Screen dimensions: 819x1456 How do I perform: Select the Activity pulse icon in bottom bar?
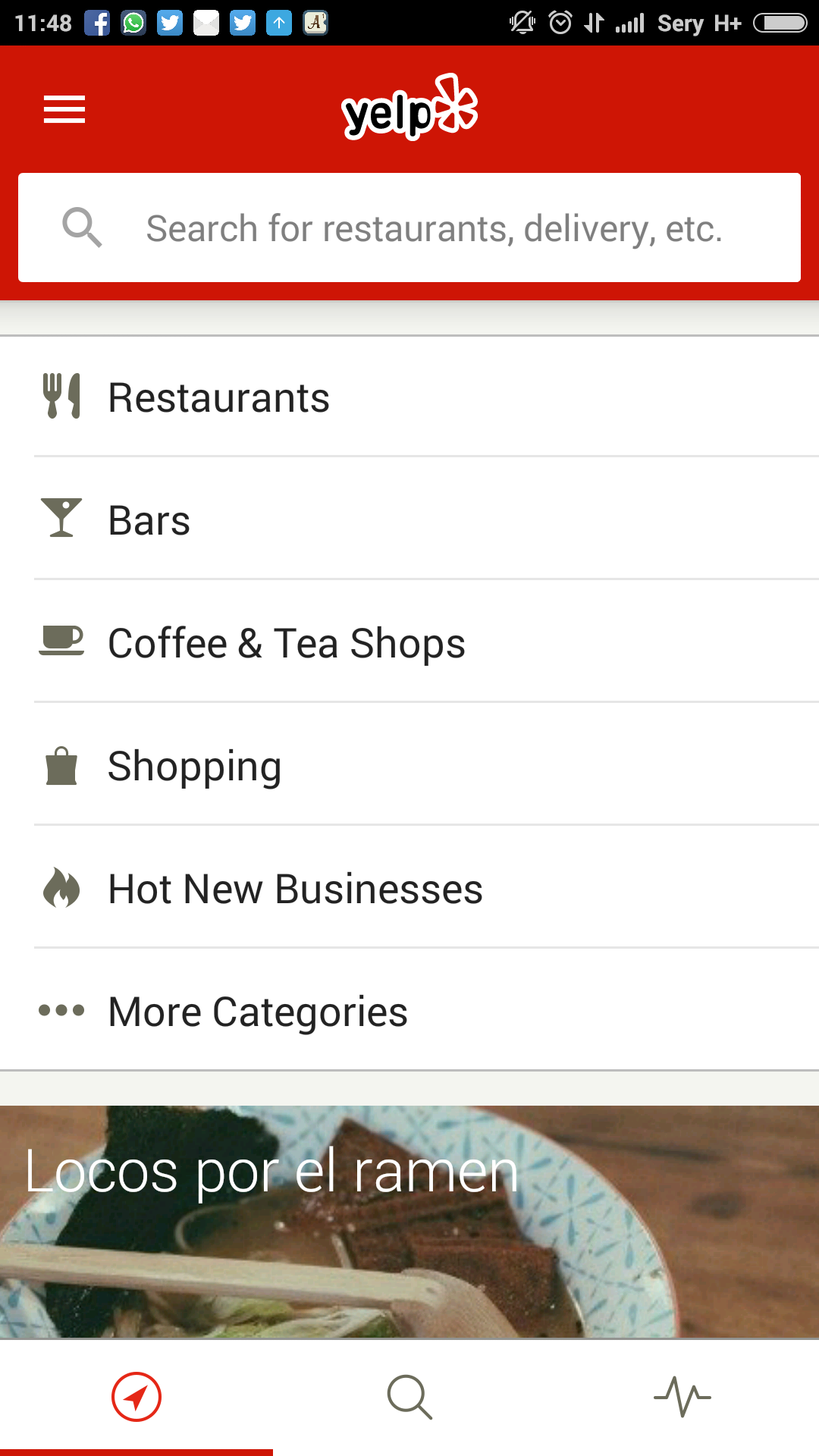[x=682, y=1399]
